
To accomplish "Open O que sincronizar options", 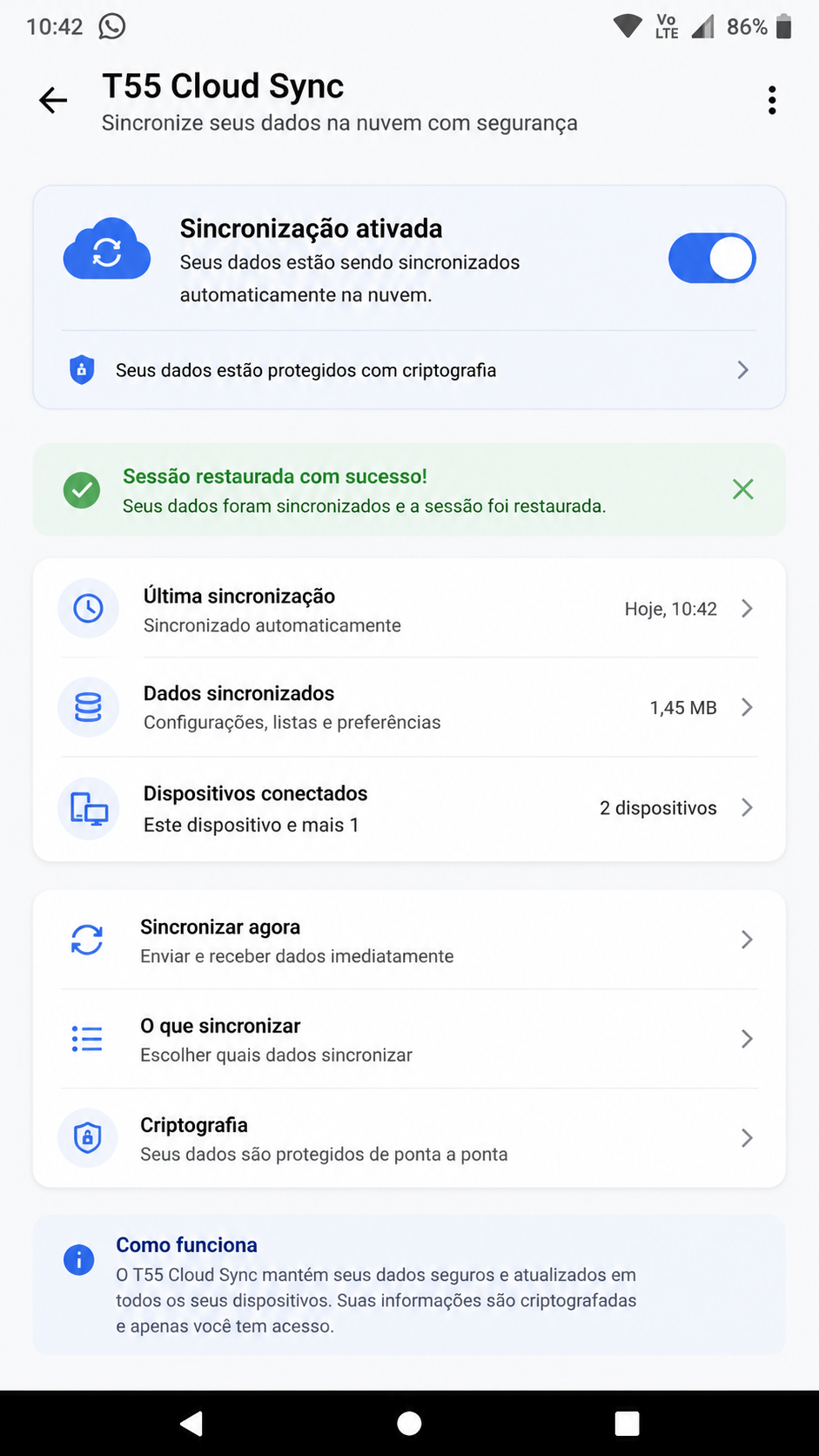I will [x=409, y=1039].
